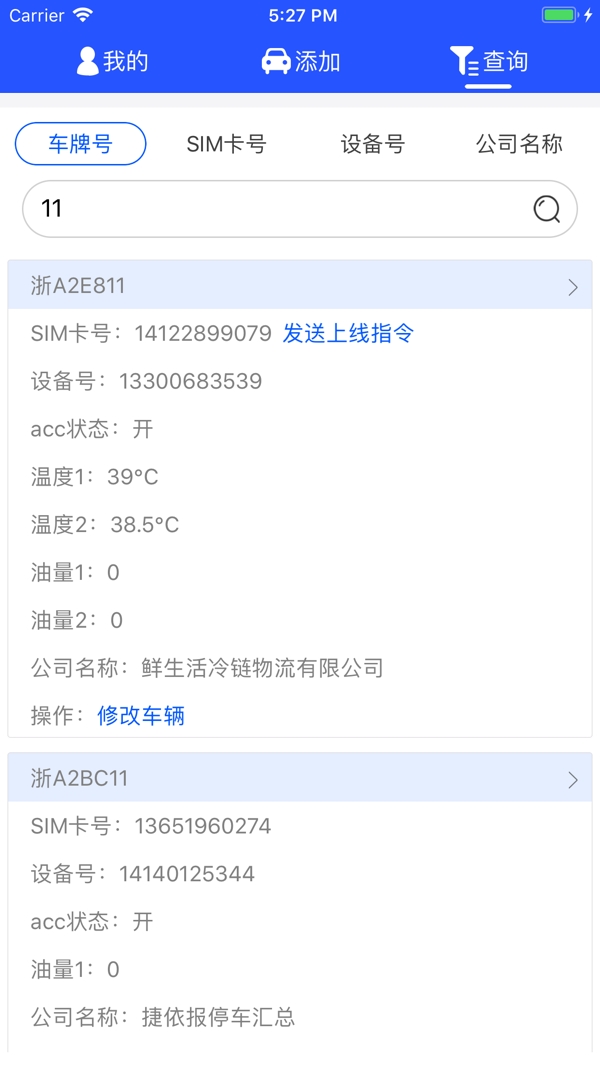
Task: Tap 修改车辆 for 浙A2E811
Action: pyautogui.click(x=141, y=716)
